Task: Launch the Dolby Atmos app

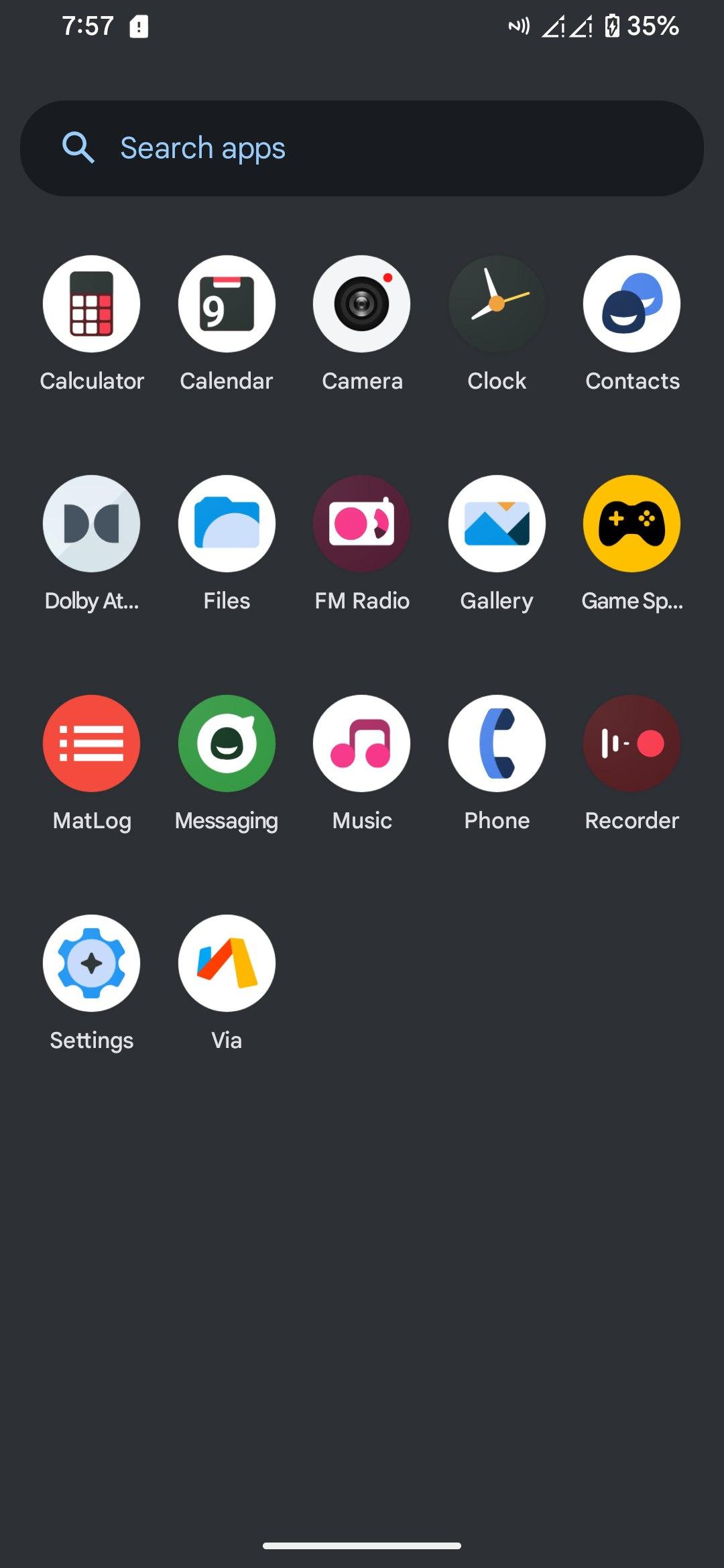Action: (92, 524)
